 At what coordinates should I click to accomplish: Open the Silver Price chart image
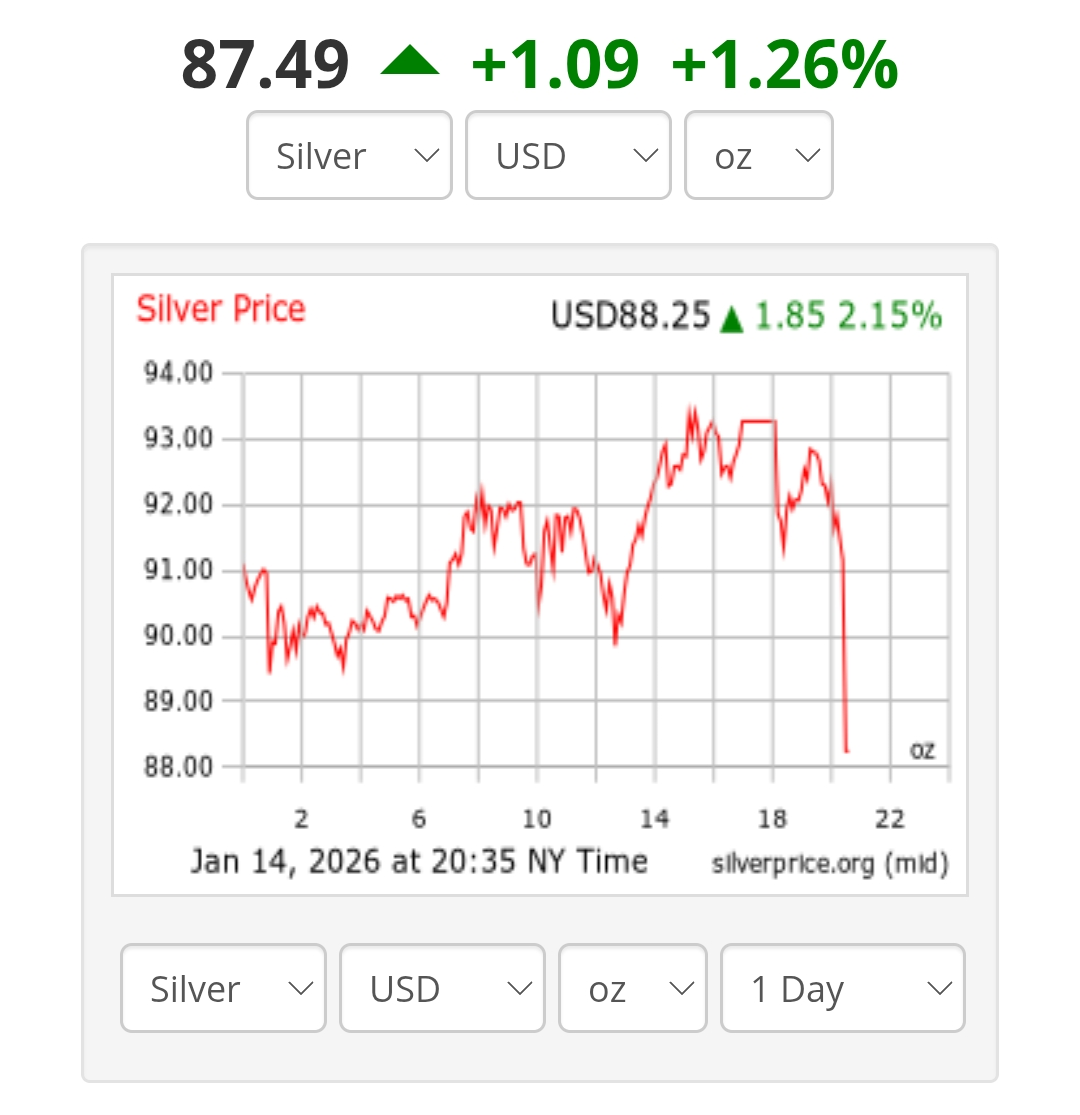click(540, 585)
